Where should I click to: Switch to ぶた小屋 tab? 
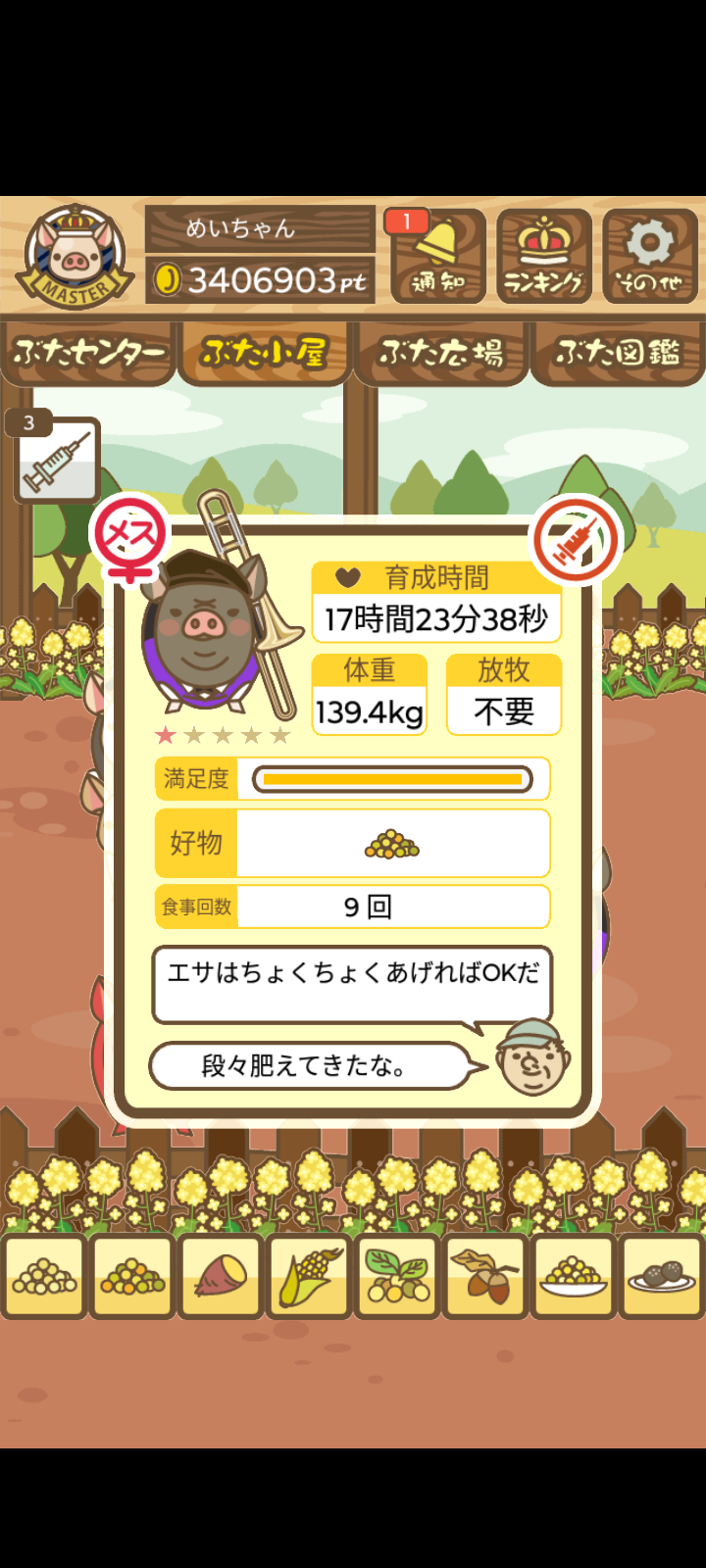pos(263,352)
